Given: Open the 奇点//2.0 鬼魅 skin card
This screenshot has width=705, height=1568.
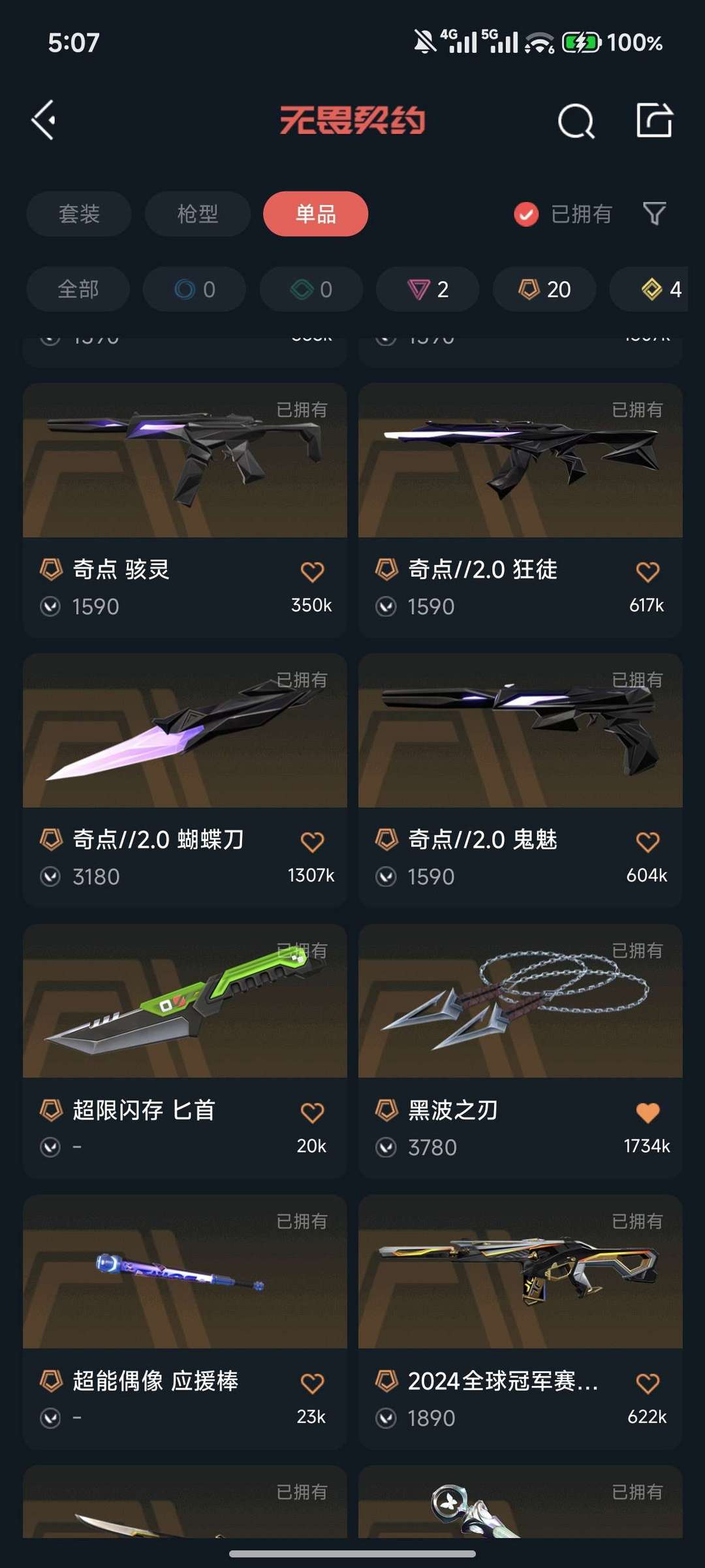Looking at the screenshot, I should [520, 780].
